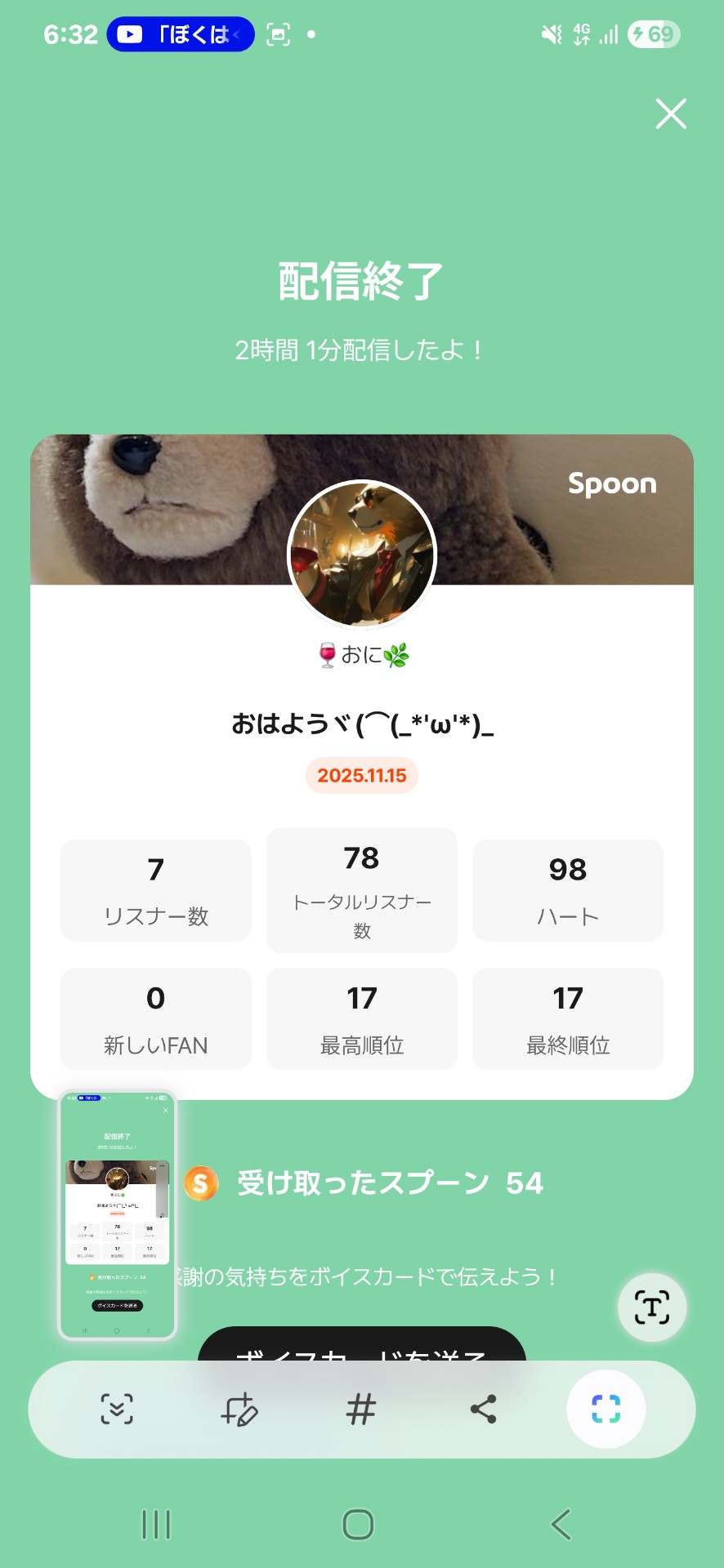This screenshot has width=724, height=1568.
Task: Add a hashtag tag to the screenshot
Action: pyautogui.click(x=360, y=1410)
